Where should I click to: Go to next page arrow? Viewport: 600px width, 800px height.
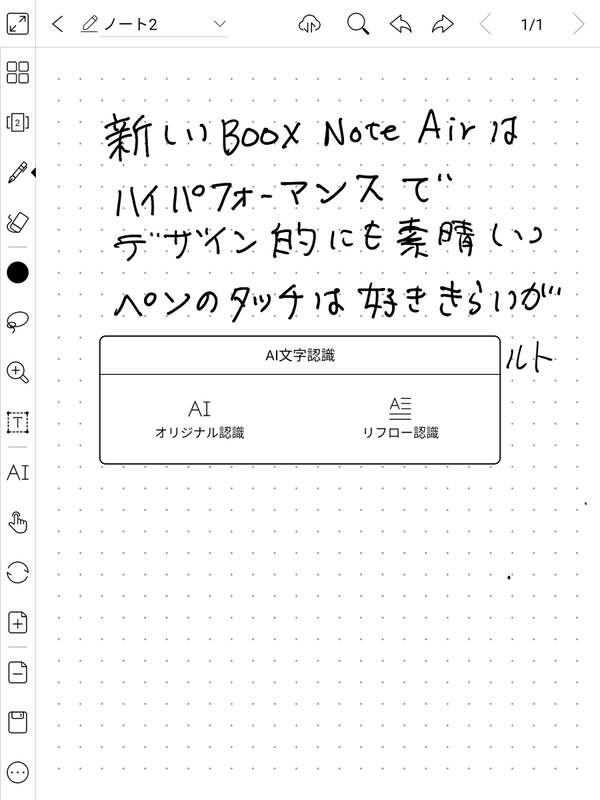(578, 24)
